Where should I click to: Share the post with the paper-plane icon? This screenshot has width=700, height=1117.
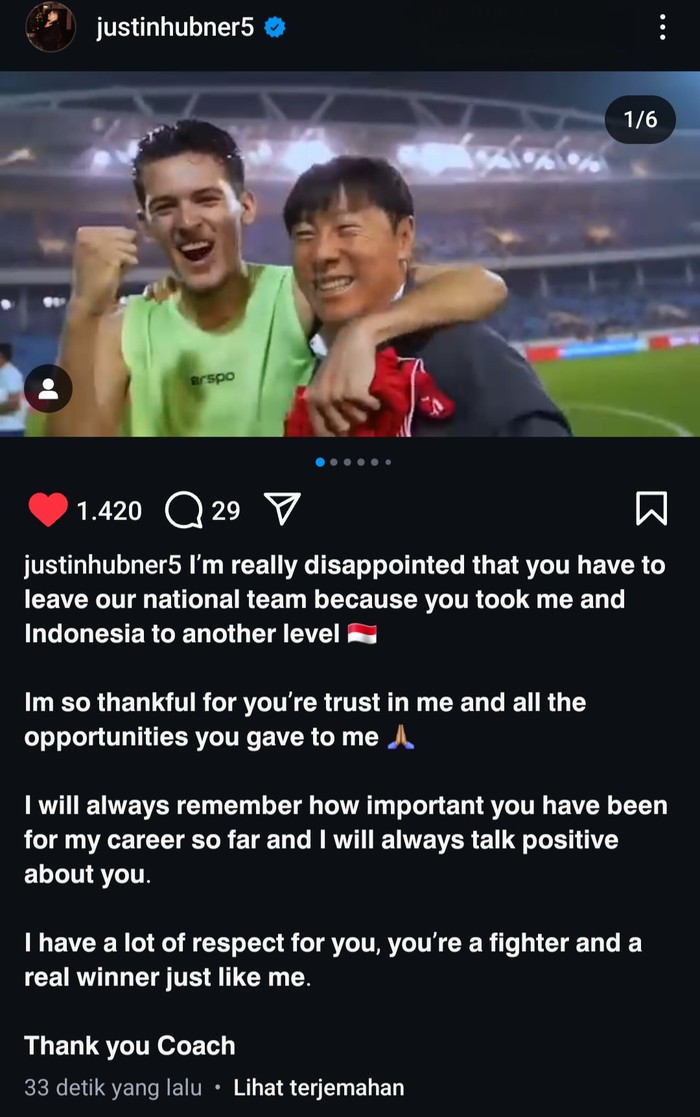pos(281,511)
